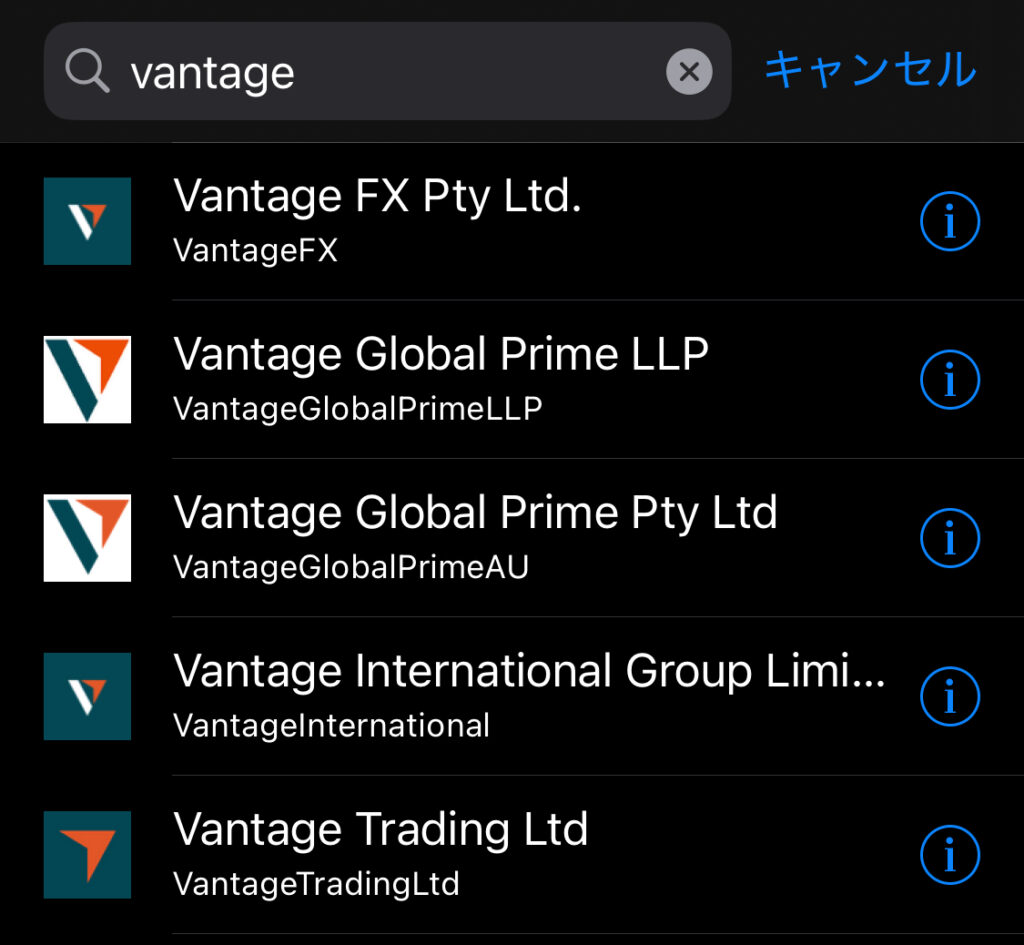The height and width of the screenshot is (945, 1024).
Task: Tap the search field containing "vantage"
Action: click(380, 72)
